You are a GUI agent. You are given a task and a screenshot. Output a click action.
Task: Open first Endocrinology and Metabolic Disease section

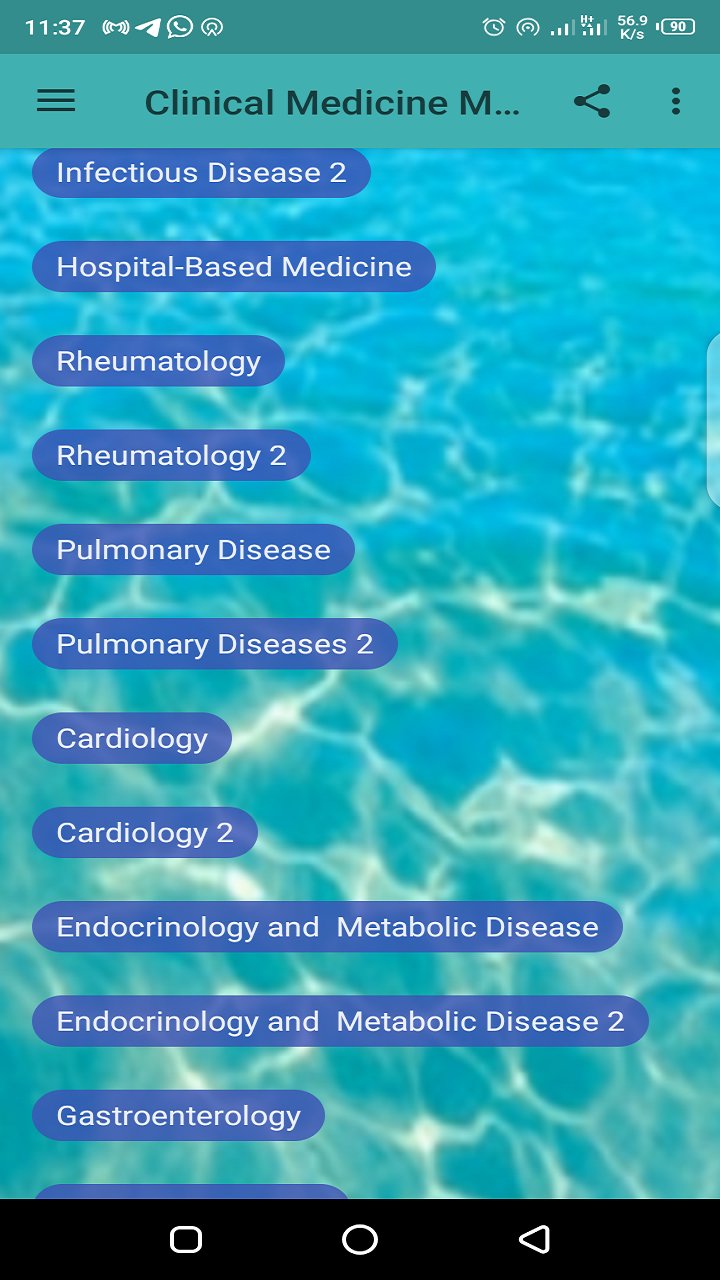327,927
